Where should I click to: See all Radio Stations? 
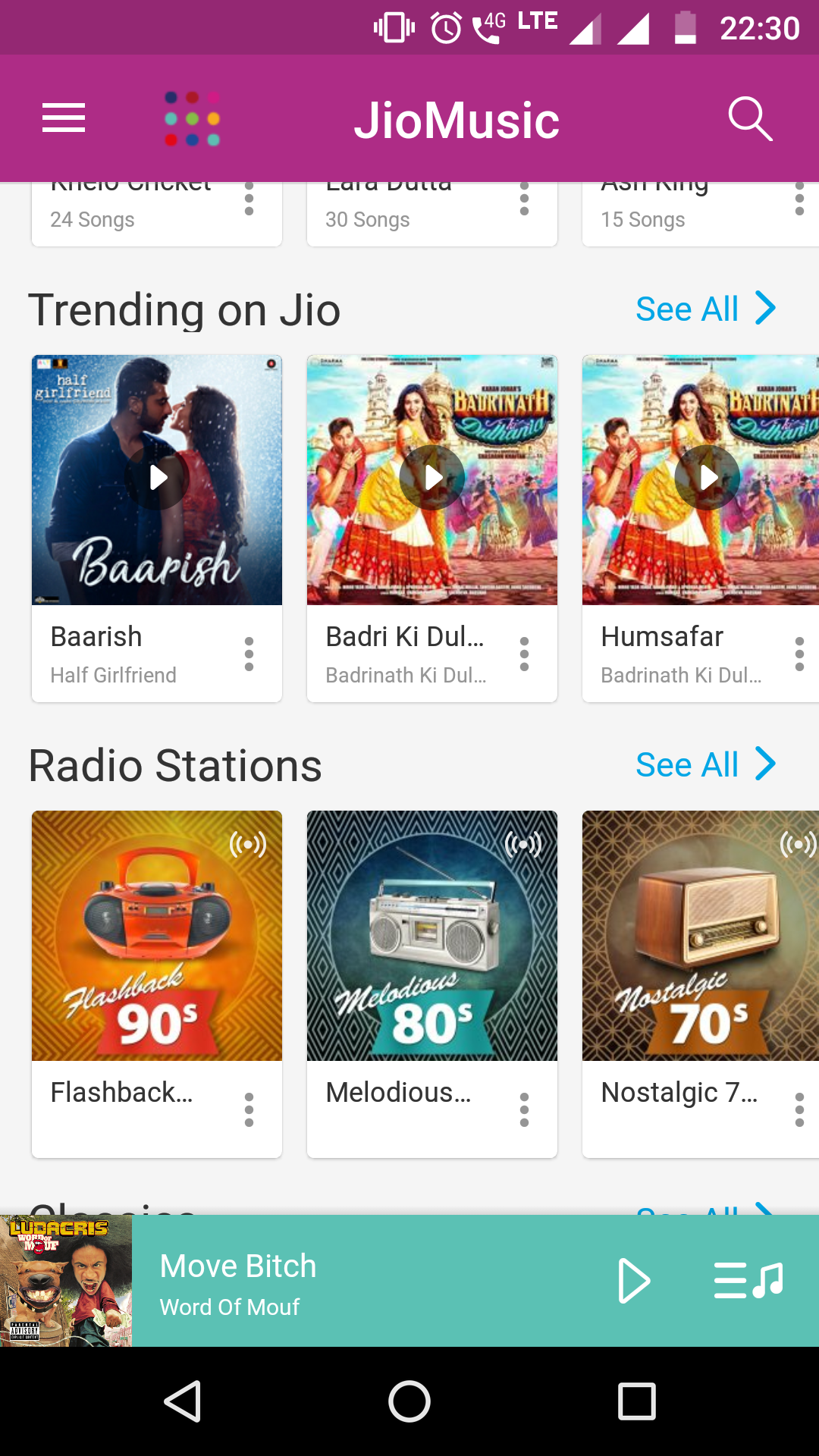705,764
